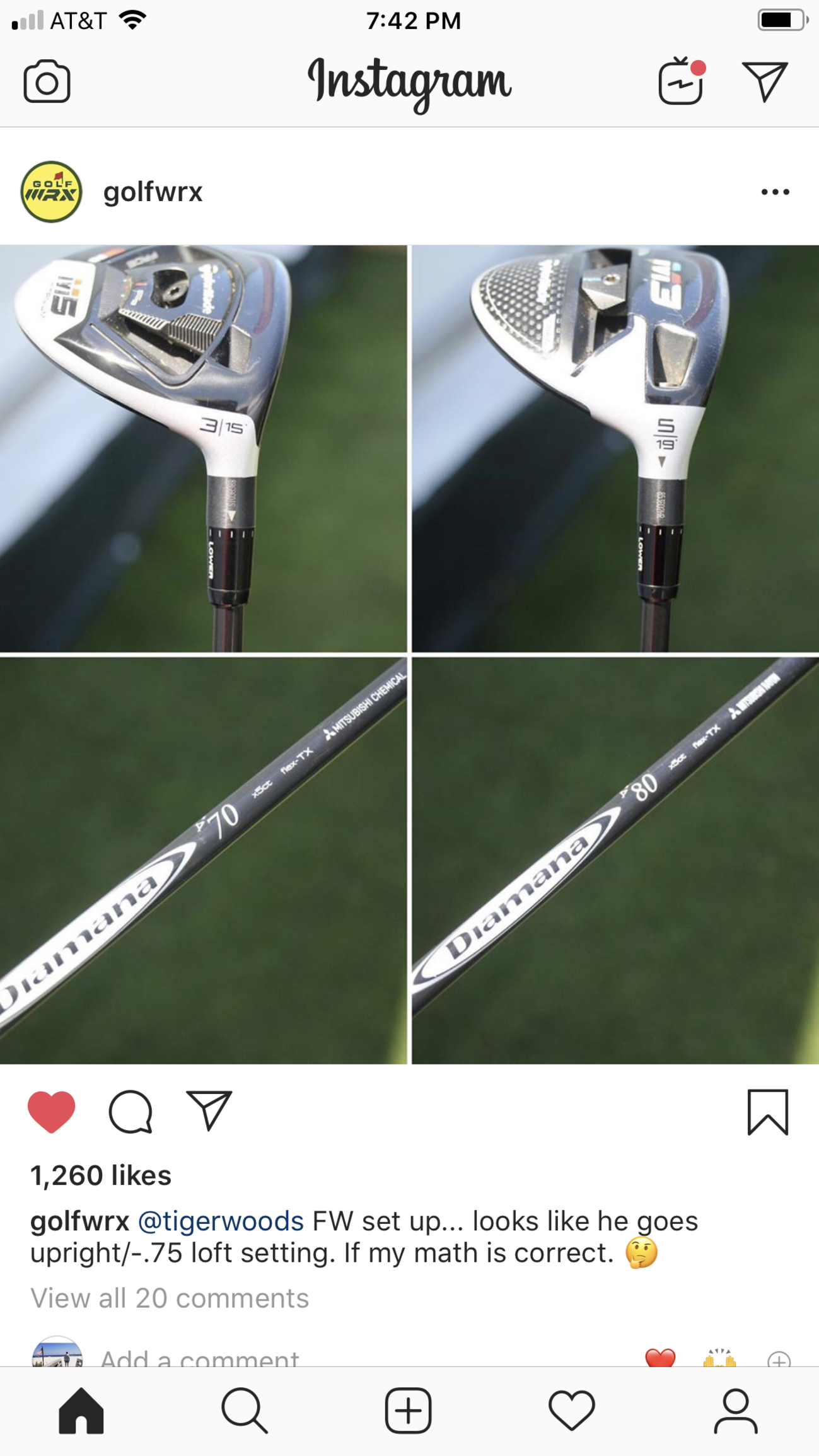Viewport: 819px width, 1456px height.
Task: Open the IGTV icon
Action: tap(681, 82)
